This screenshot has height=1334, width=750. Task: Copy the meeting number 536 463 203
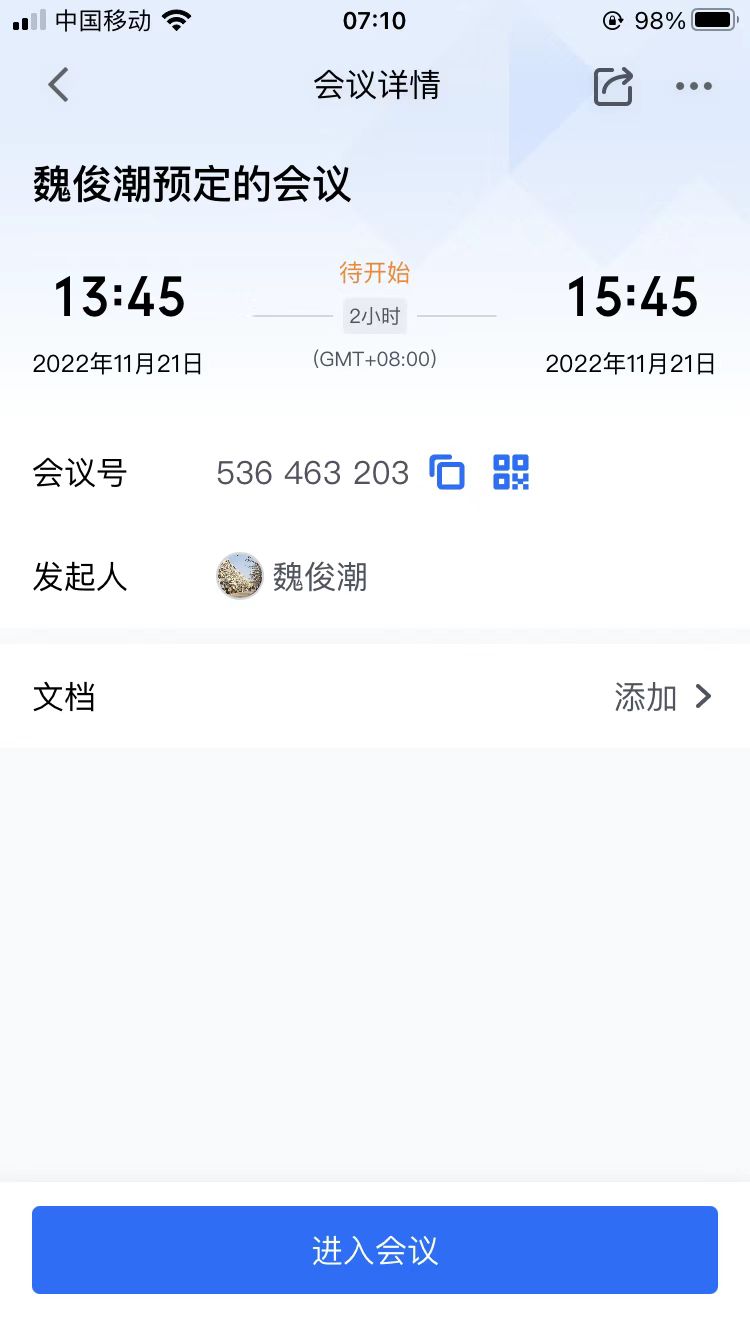447,472
